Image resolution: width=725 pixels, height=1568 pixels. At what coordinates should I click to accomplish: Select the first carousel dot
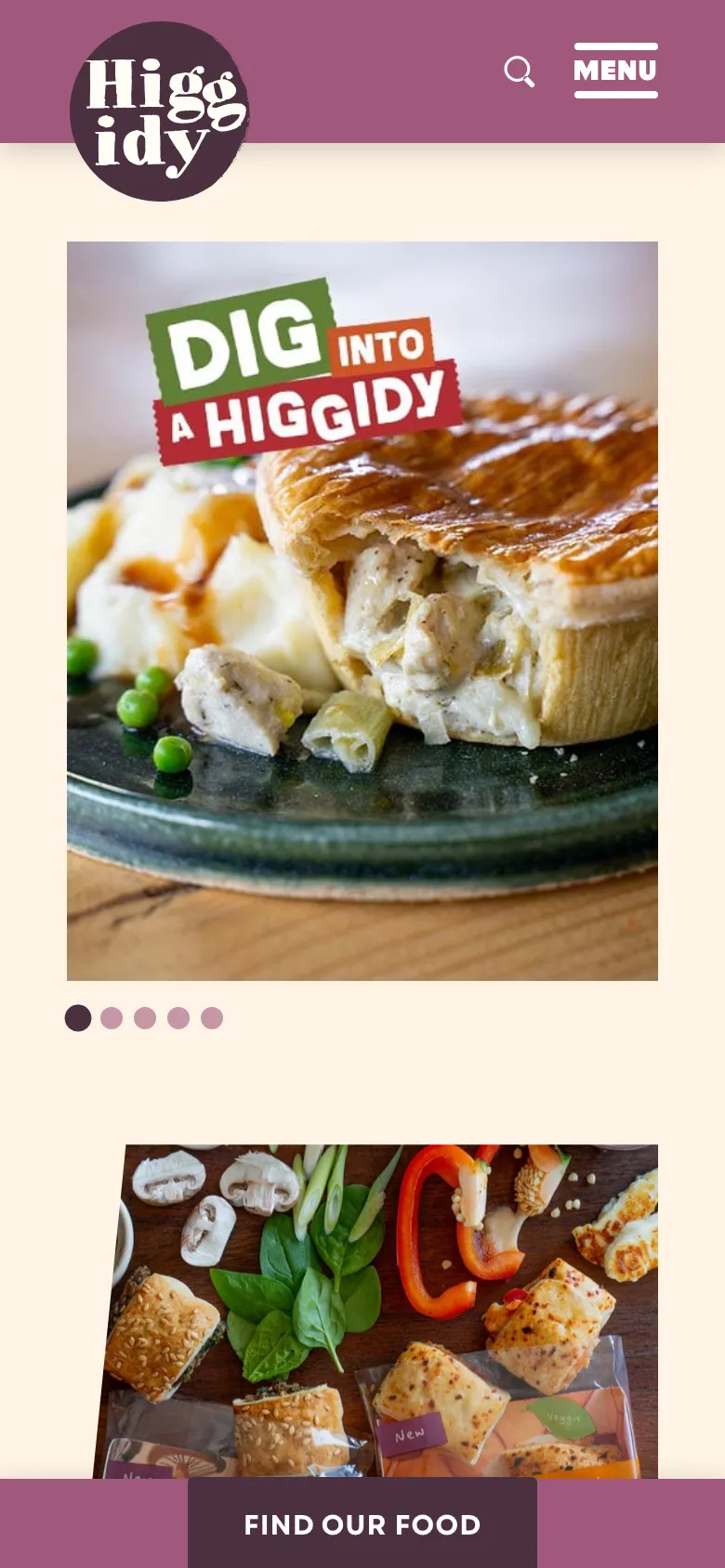[x=79, y=1018]
